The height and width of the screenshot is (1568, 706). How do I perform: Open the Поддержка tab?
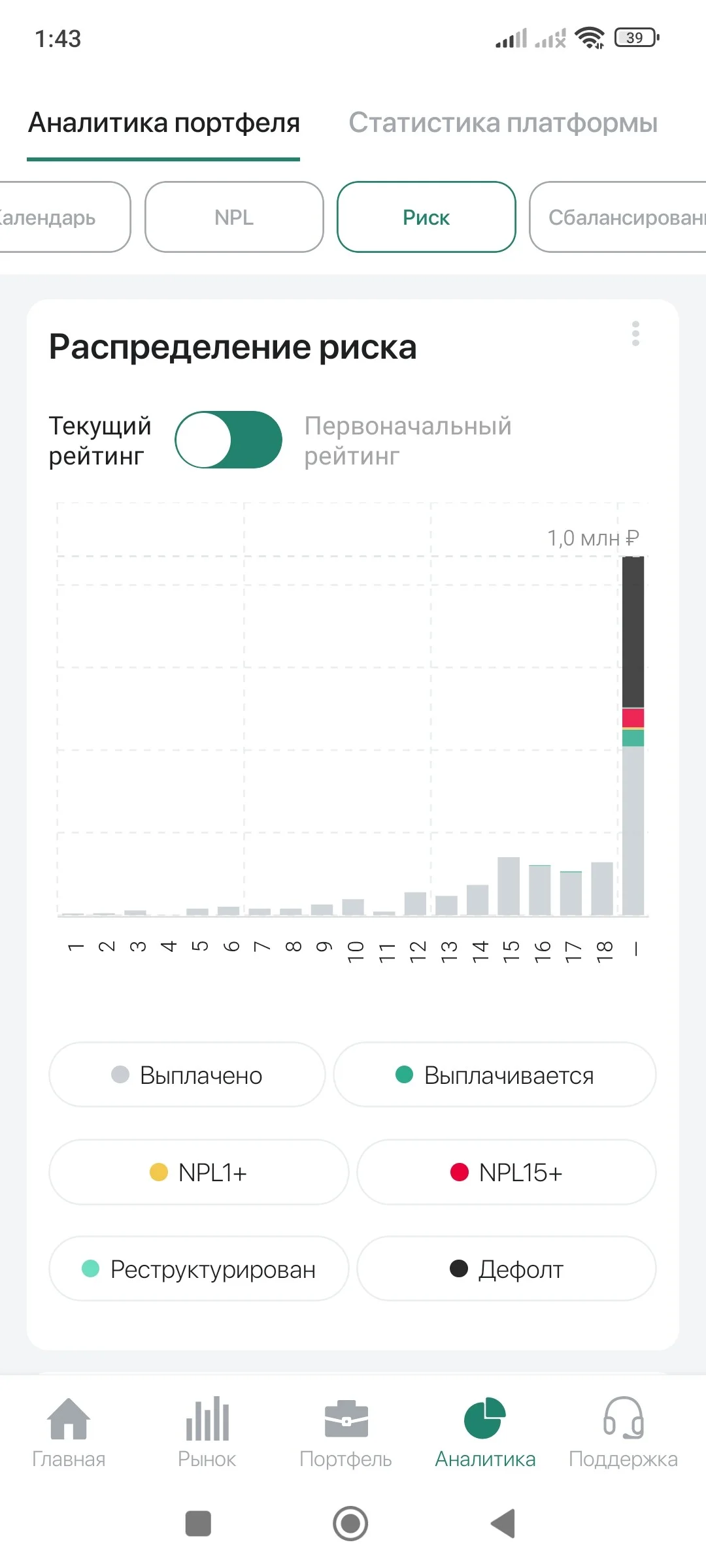coord(623,1433)
